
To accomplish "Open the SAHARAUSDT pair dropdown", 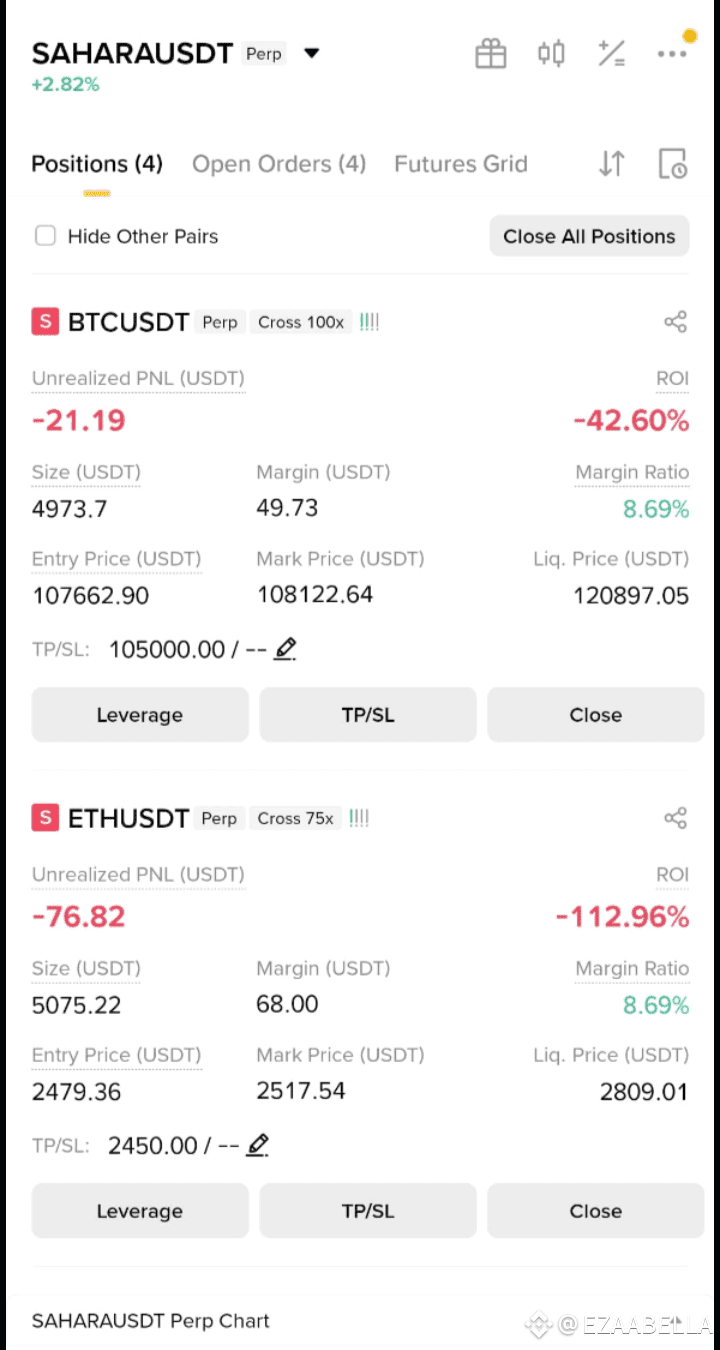I will [312, 53].
